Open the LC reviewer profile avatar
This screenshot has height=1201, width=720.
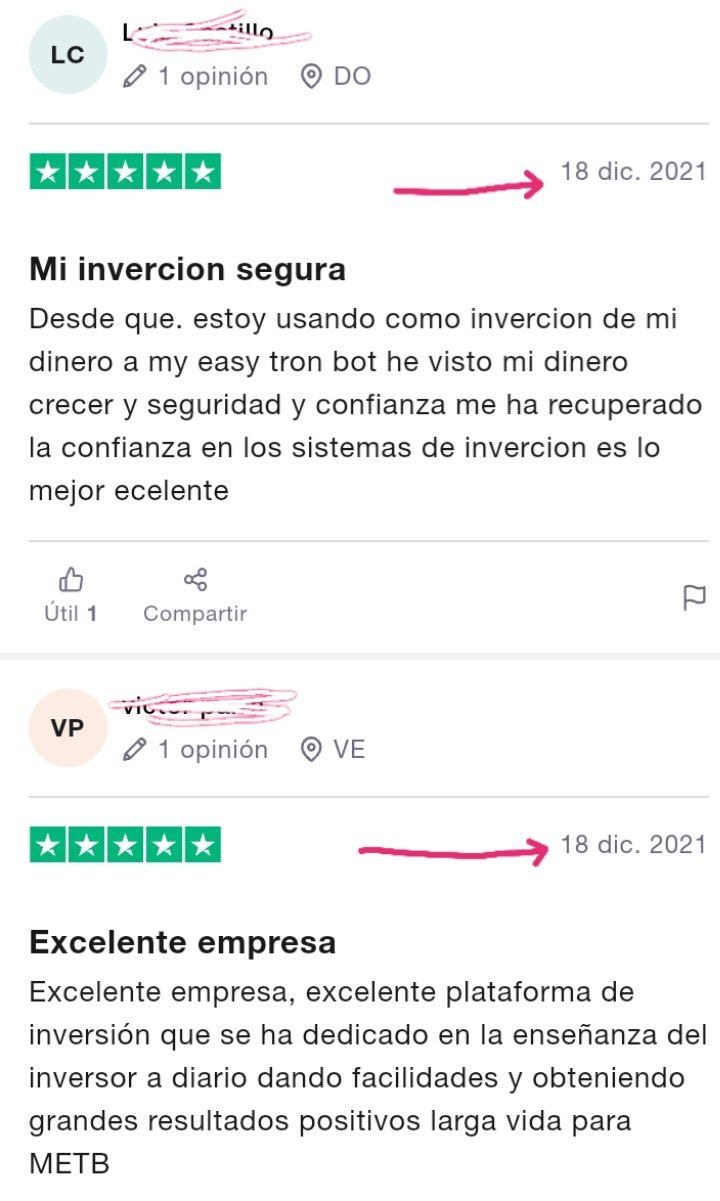[x=68, y=55]
